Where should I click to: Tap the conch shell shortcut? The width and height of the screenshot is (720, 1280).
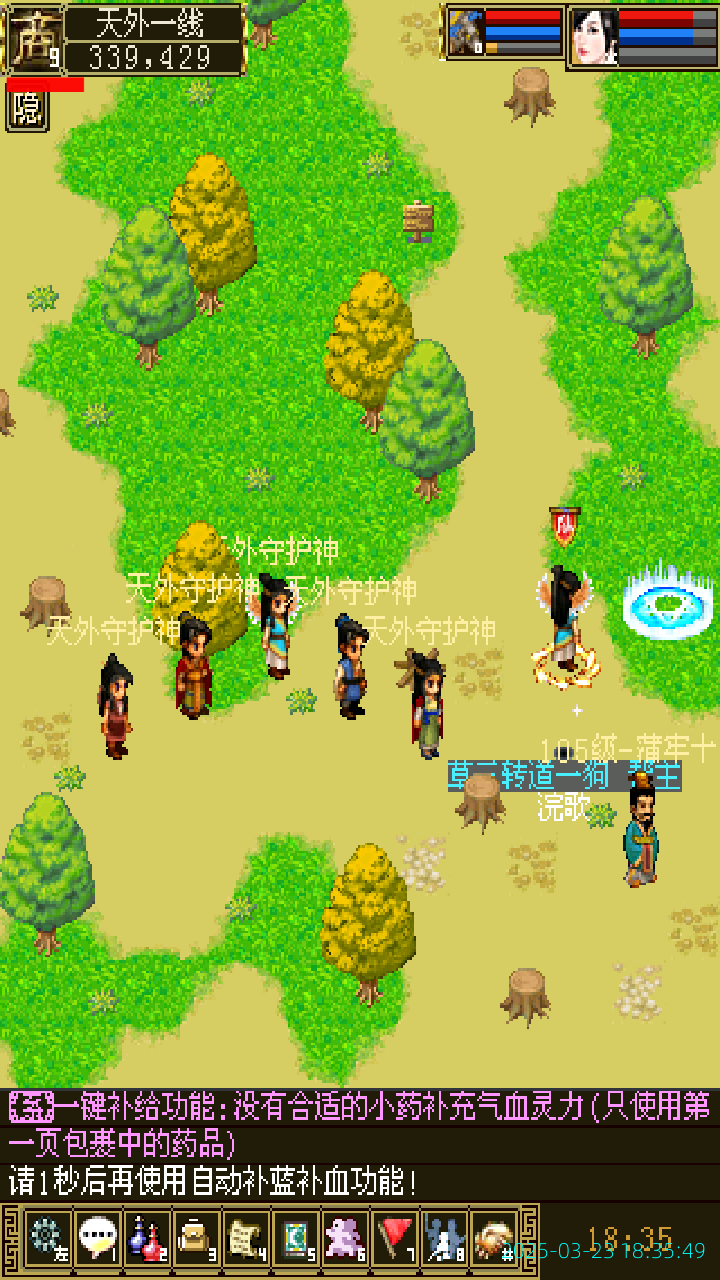[494, 1238]
